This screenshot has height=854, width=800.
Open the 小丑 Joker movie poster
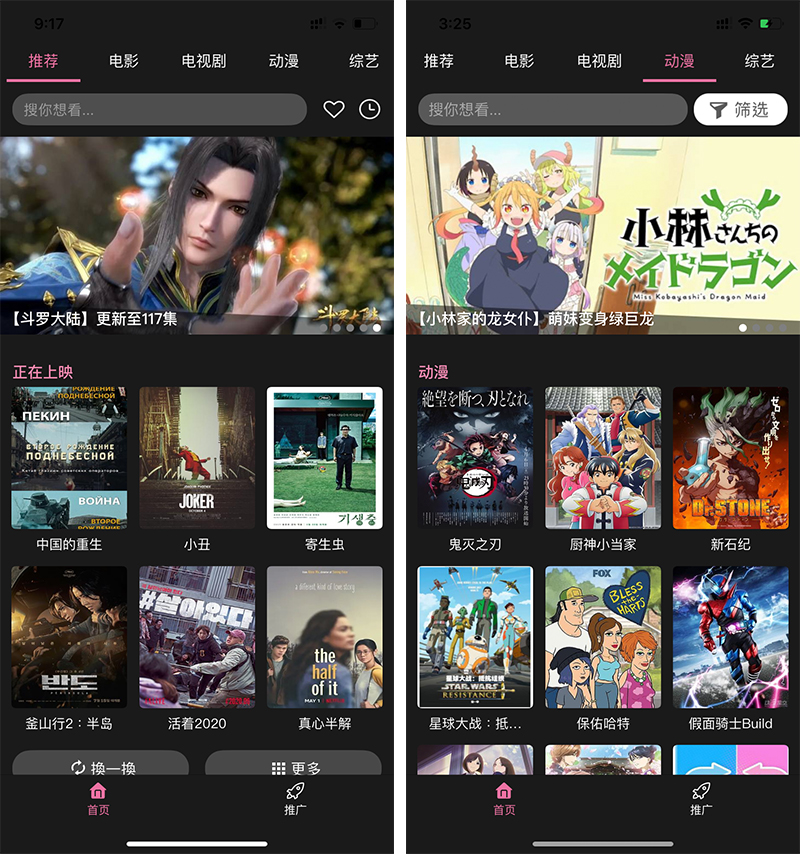tap(197, 458)
